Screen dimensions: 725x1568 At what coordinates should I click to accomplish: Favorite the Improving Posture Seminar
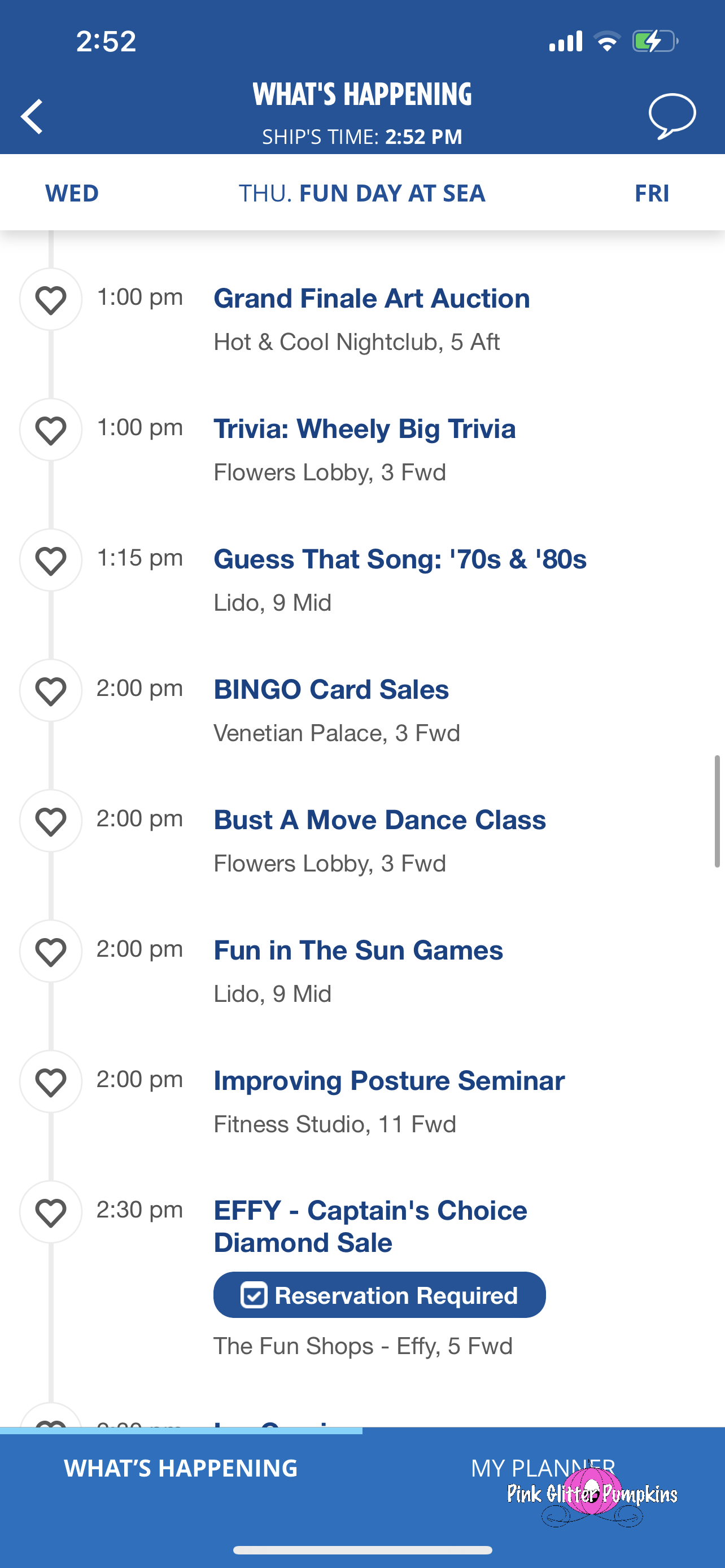pos(51,1081)
